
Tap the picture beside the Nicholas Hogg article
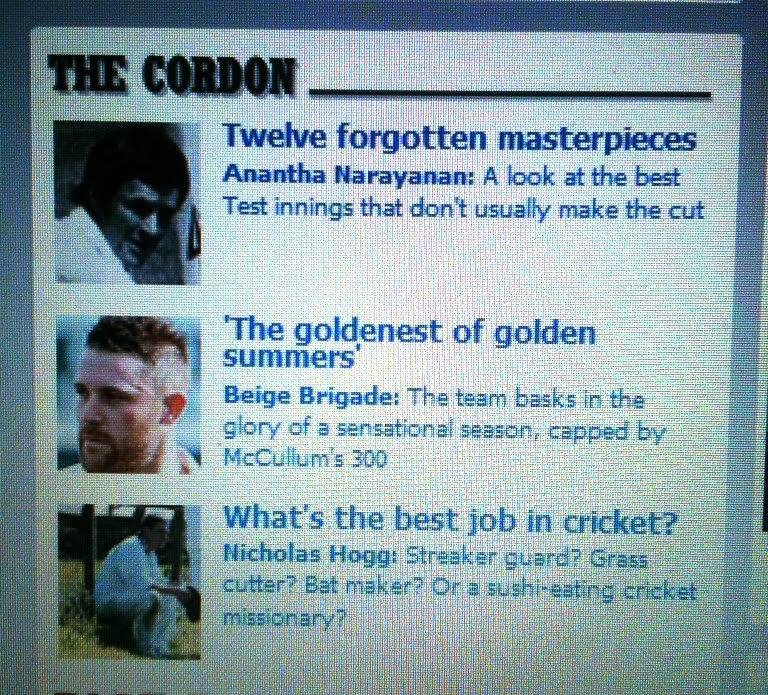(129, 582)
